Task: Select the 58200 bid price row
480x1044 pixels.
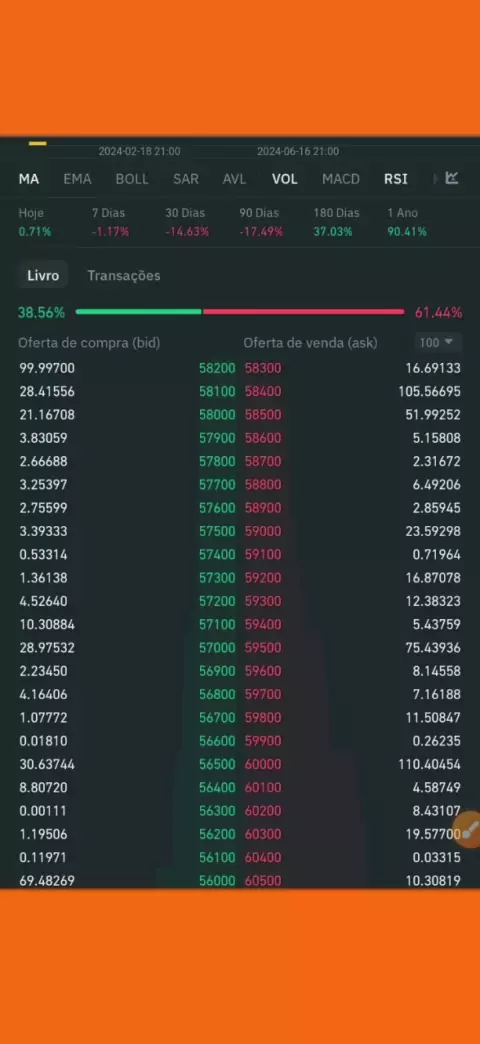Action: (127, 368)
